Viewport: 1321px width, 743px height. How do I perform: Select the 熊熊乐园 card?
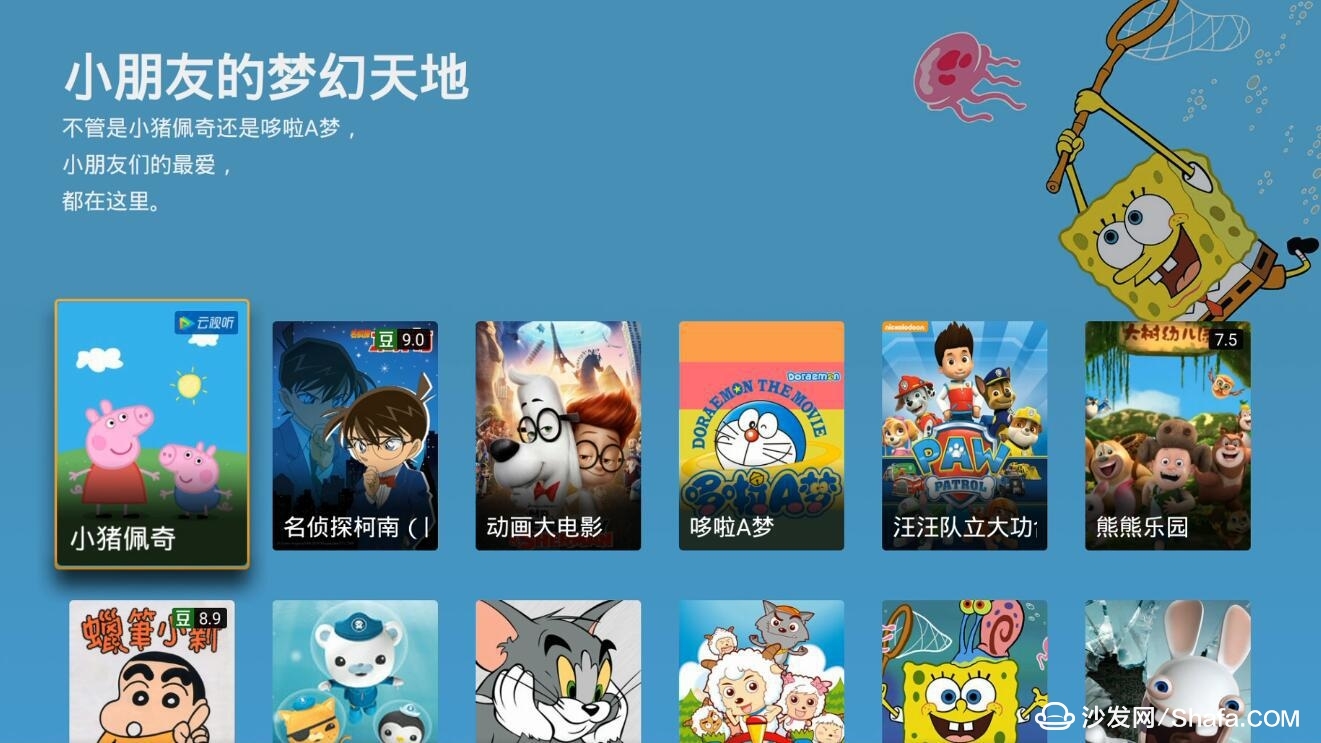(1167, 435)
